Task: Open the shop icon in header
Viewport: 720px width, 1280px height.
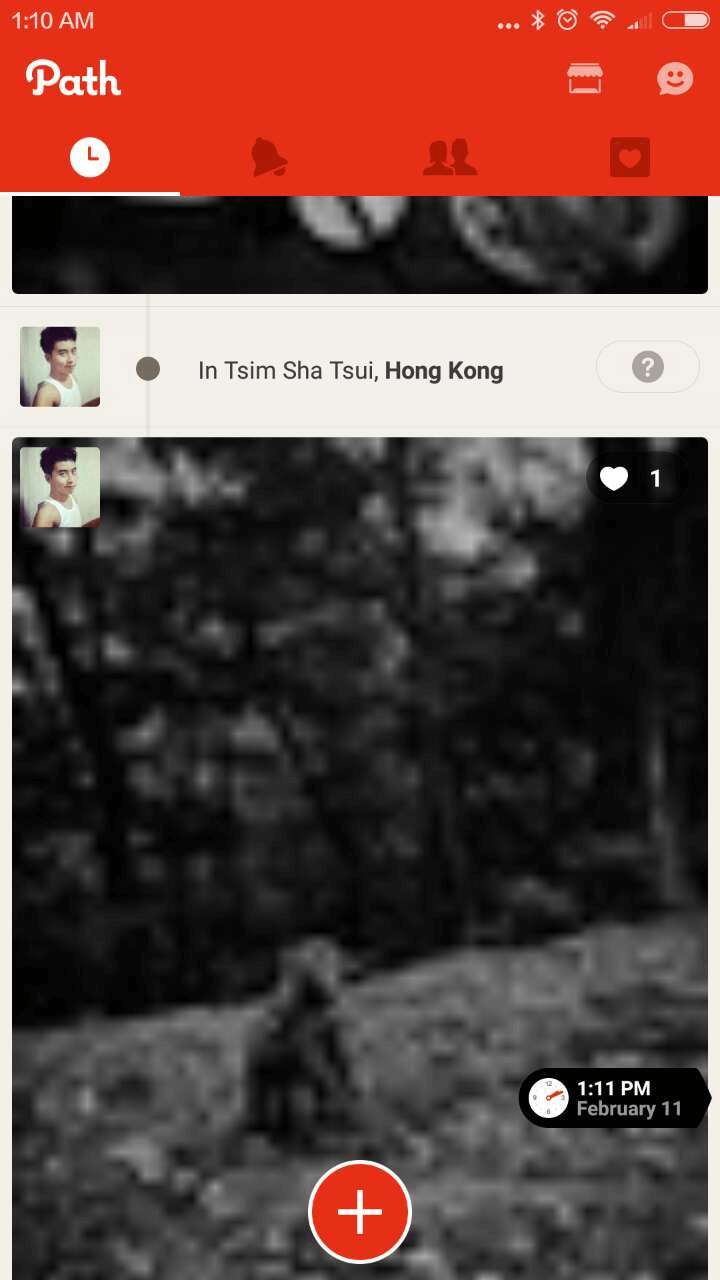Action: pyautogui.click(x=585, y=79)
